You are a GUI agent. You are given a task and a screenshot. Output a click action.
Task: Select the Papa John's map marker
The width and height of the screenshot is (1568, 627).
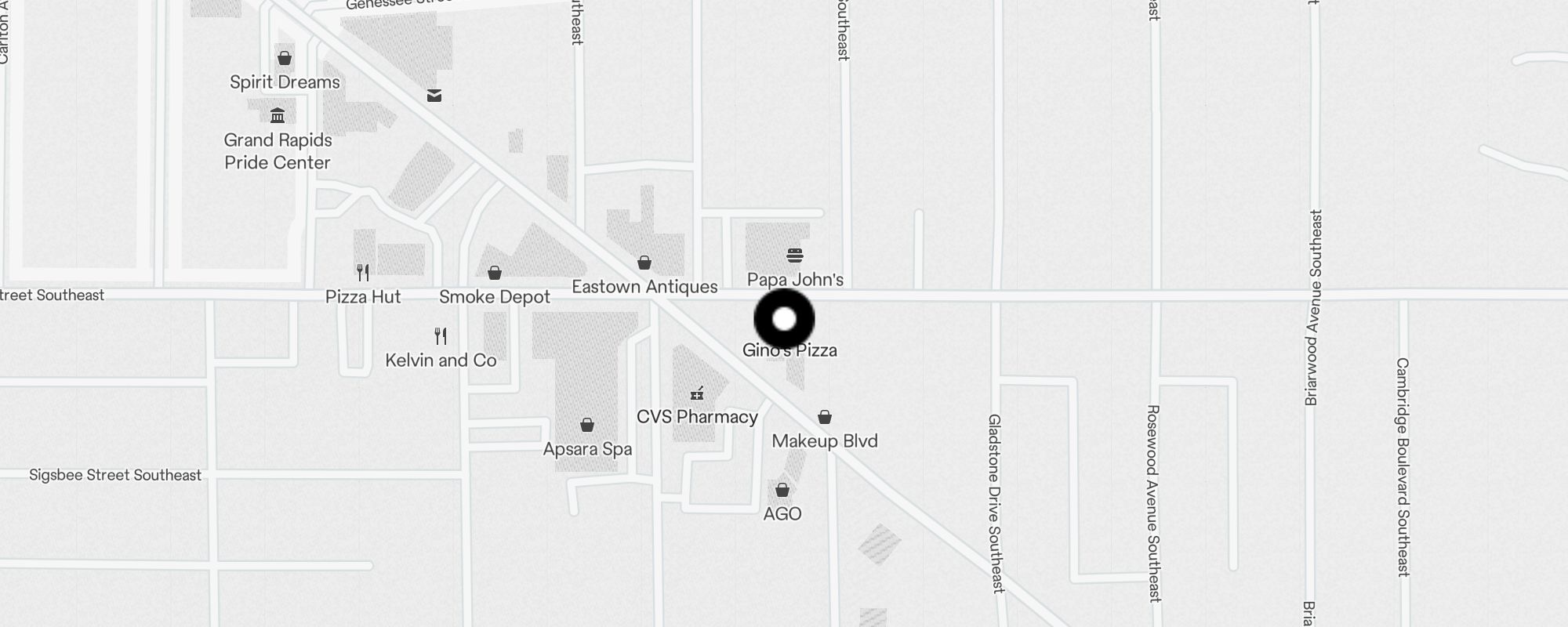795,256
